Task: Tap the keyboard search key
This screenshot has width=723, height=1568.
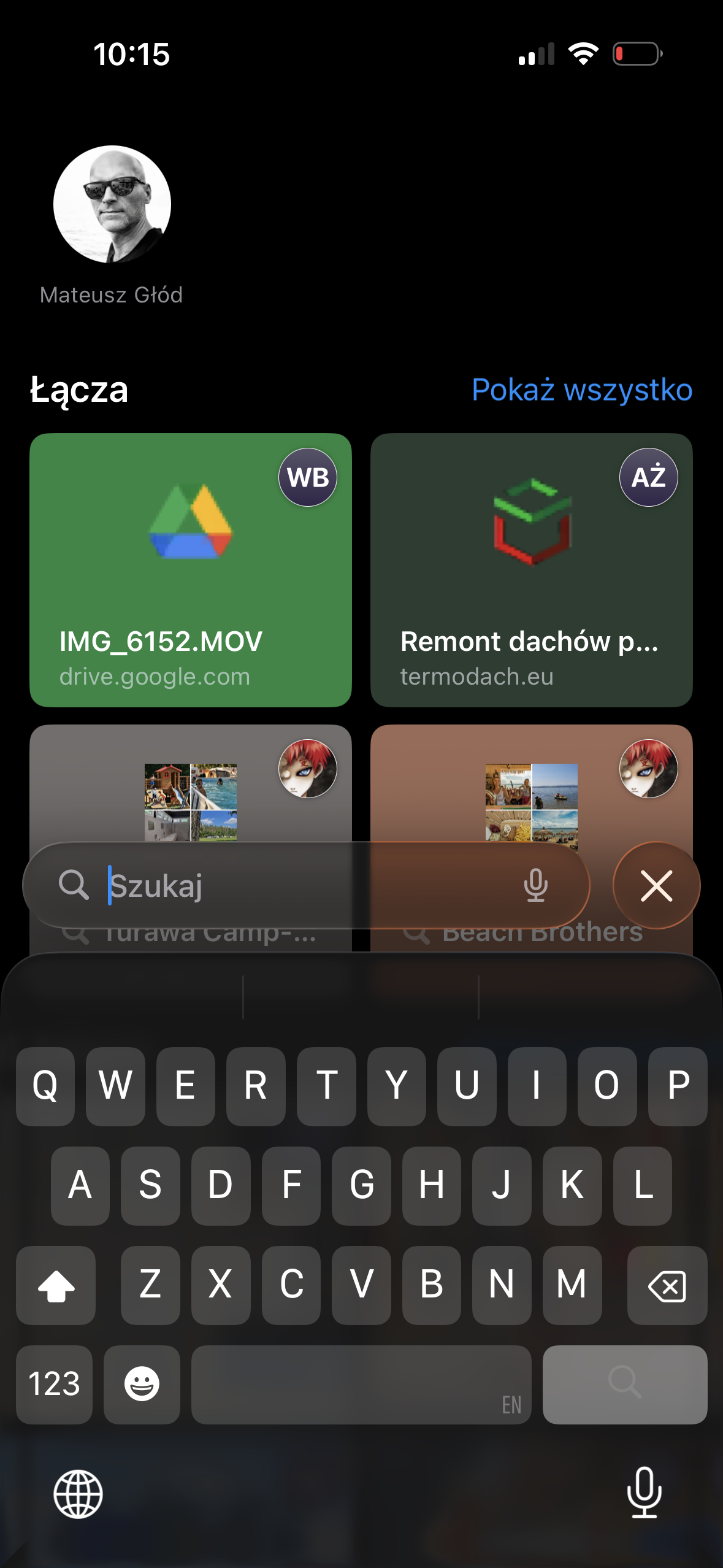Action: coord(624,1384)
